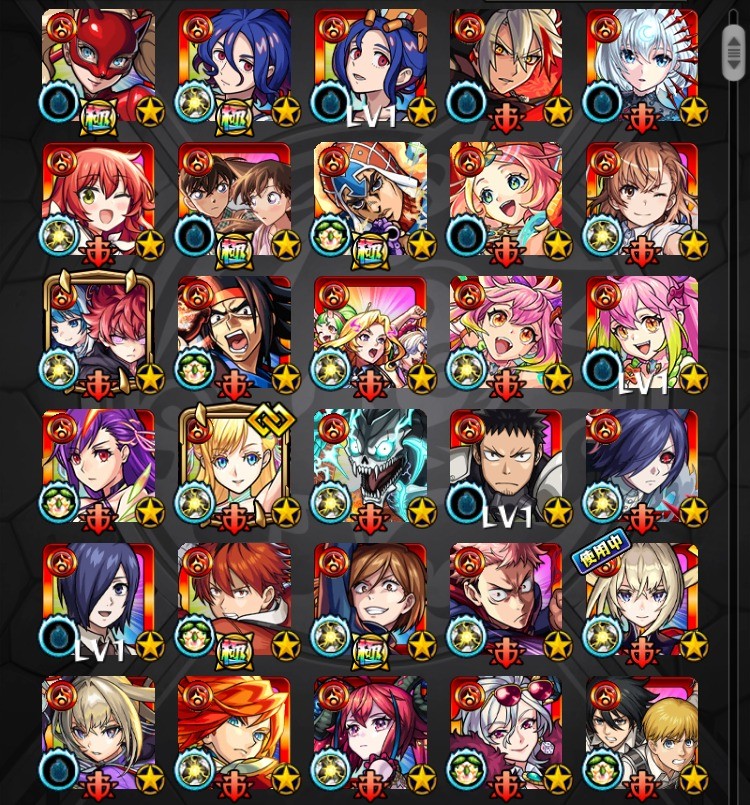The width and height of the screenshot is (750, 805).
Task: Select the red cat-mask character tile
Action: pos(98,66)
